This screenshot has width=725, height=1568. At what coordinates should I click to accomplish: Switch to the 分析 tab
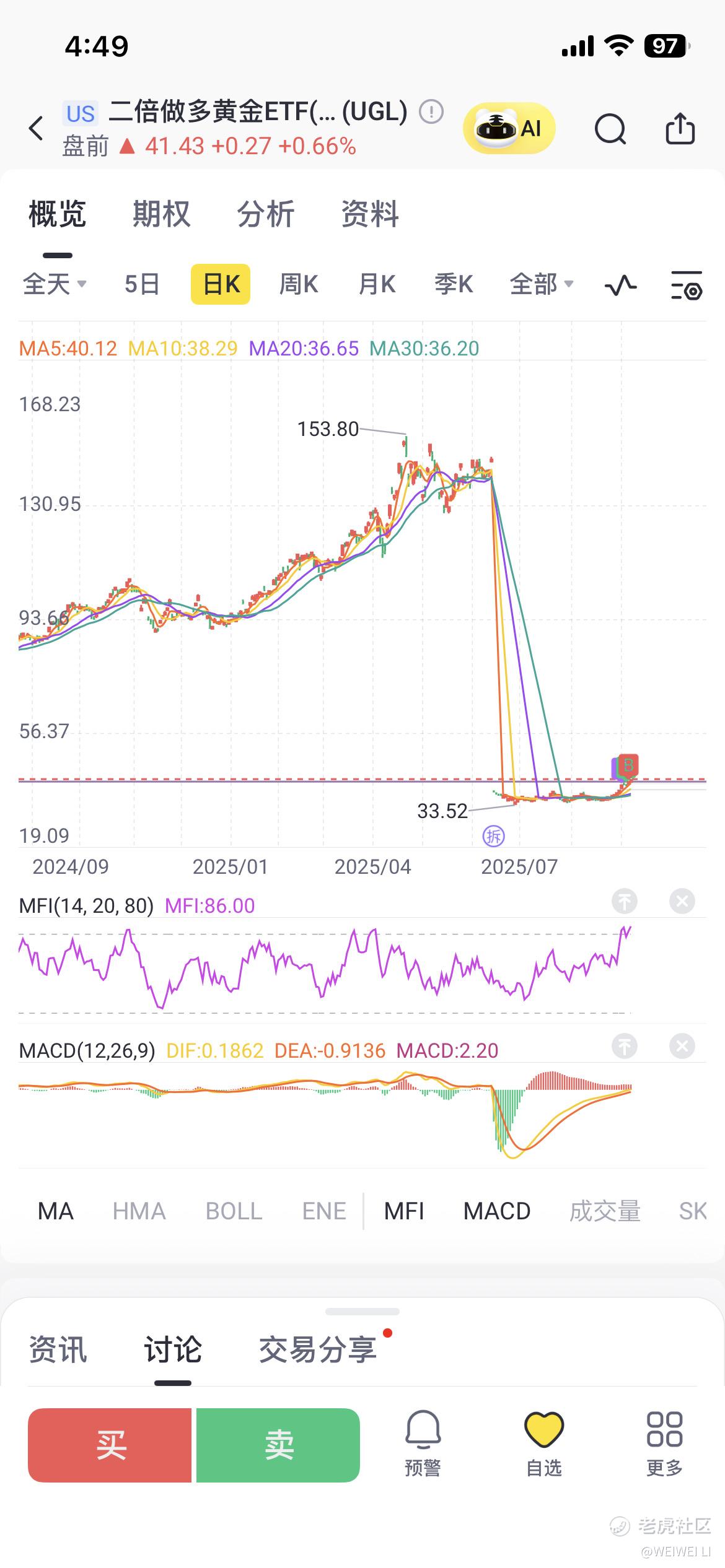(265, 214)
